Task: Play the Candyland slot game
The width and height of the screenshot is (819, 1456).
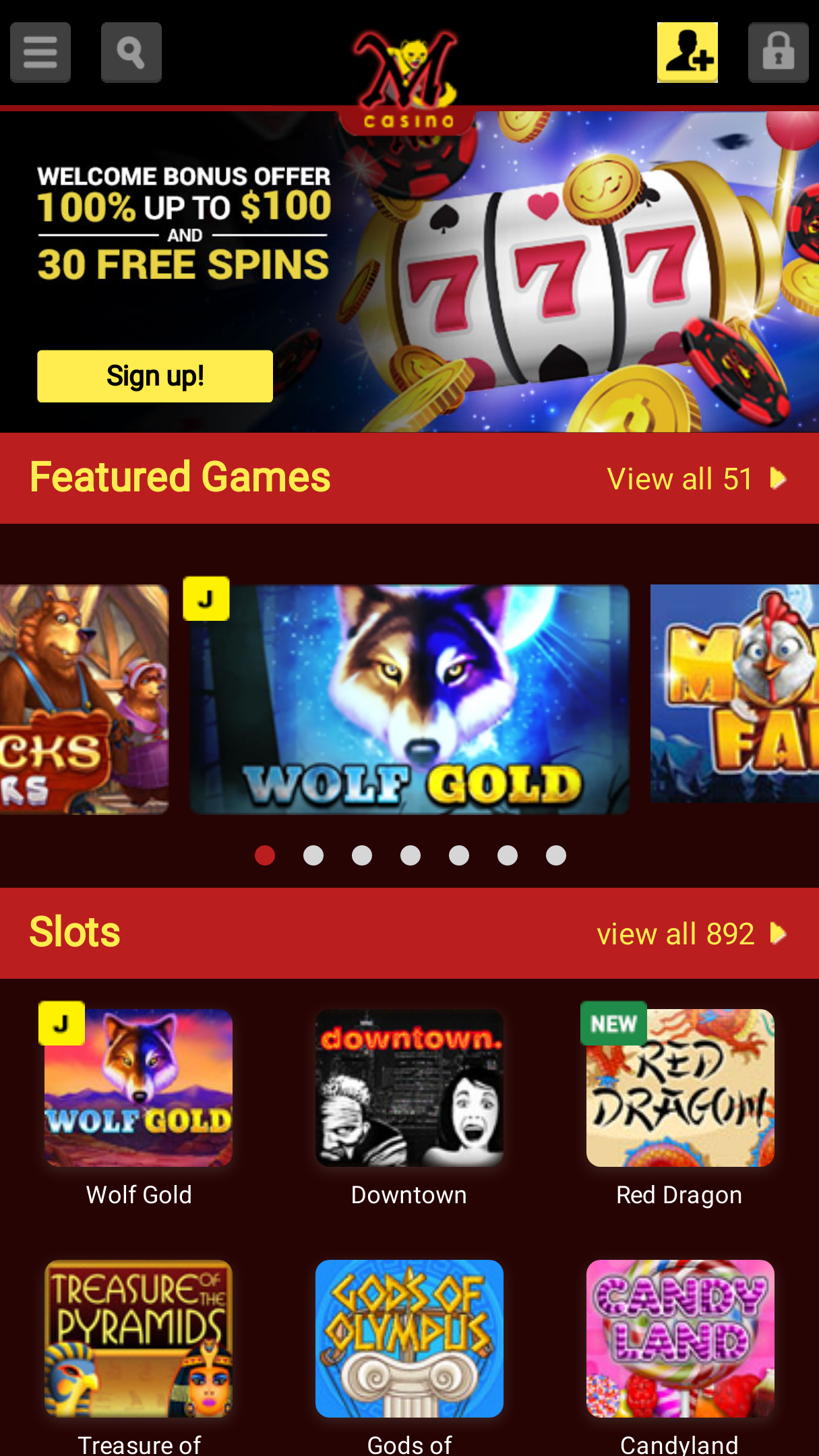Action: pyautogui.click(x=680, y=1339)
